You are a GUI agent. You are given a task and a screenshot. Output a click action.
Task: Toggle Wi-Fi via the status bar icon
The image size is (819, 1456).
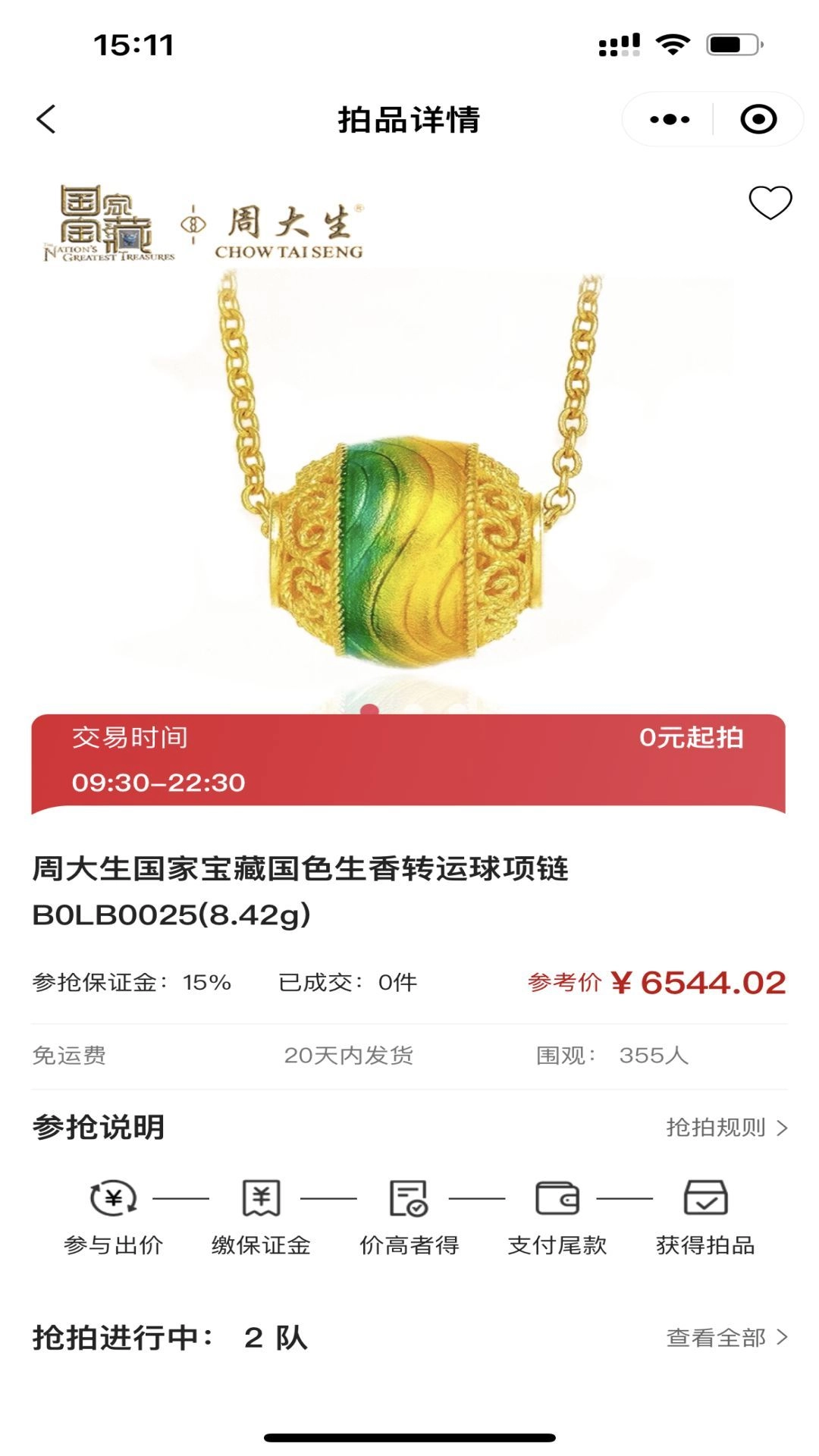(x=673, y=45)
